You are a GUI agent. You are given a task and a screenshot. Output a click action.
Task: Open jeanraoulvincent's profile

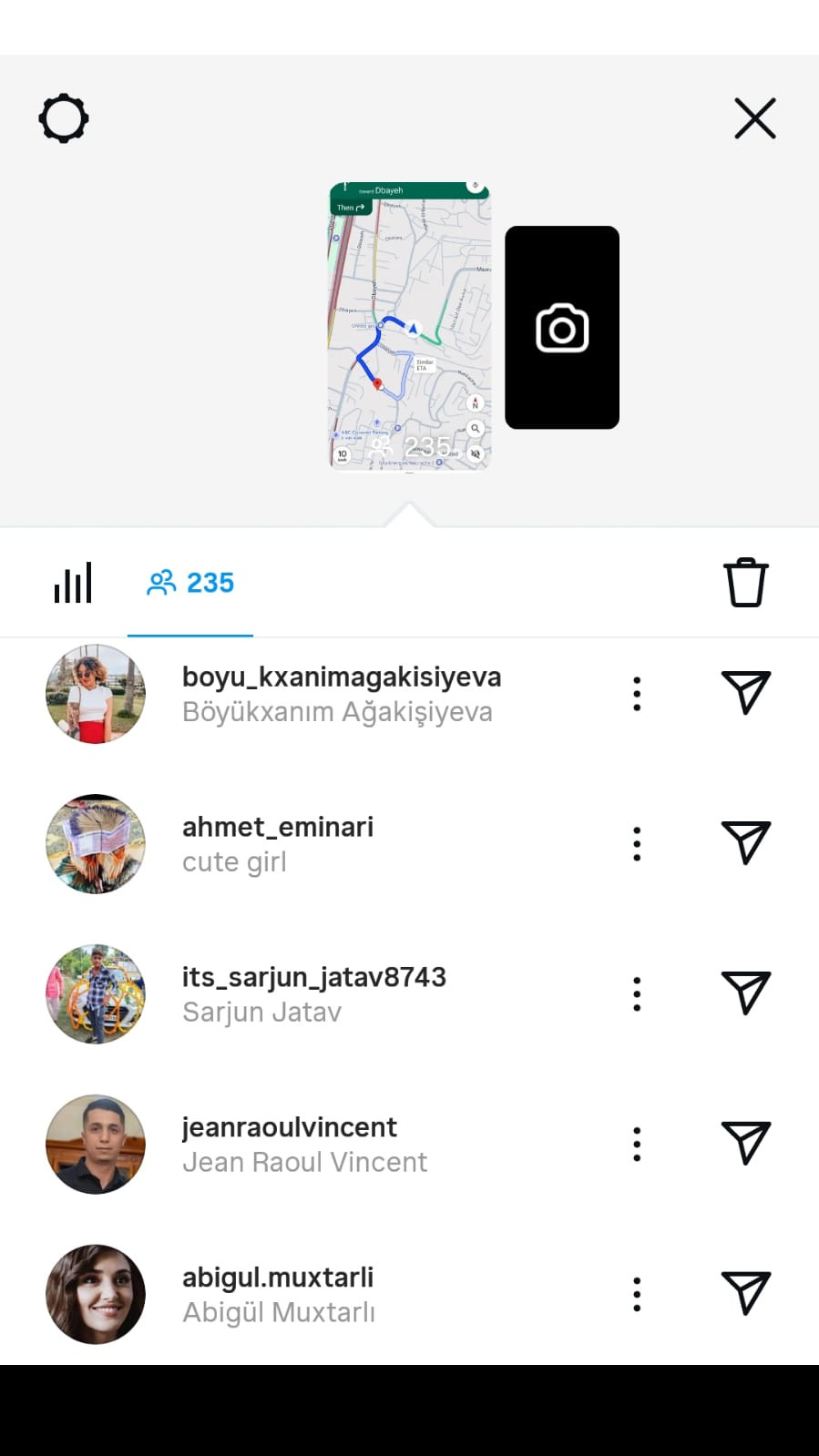tap(289, 1128)
